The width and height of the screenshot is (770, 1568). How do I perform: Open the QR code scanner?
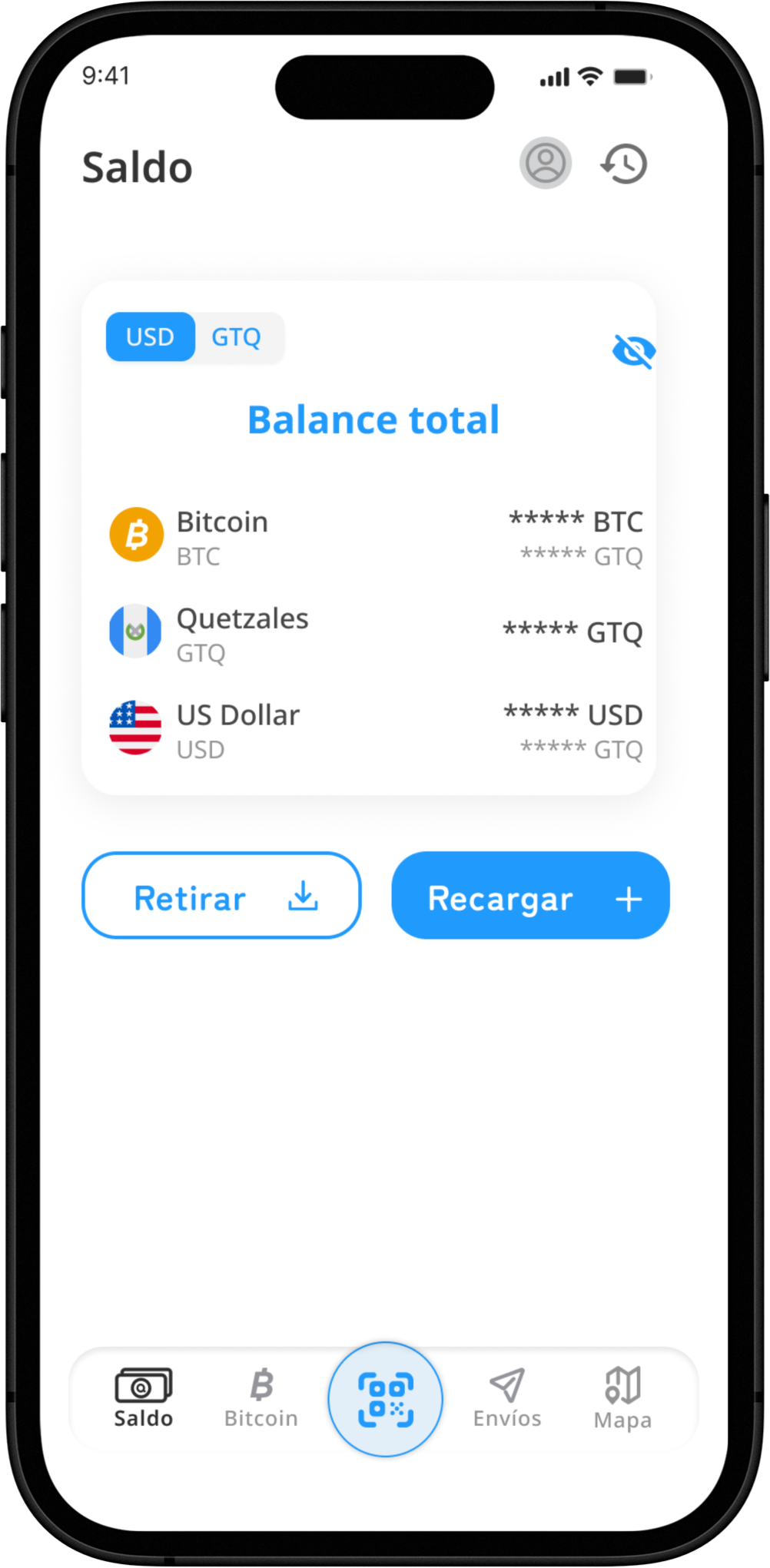point(386,1400)
